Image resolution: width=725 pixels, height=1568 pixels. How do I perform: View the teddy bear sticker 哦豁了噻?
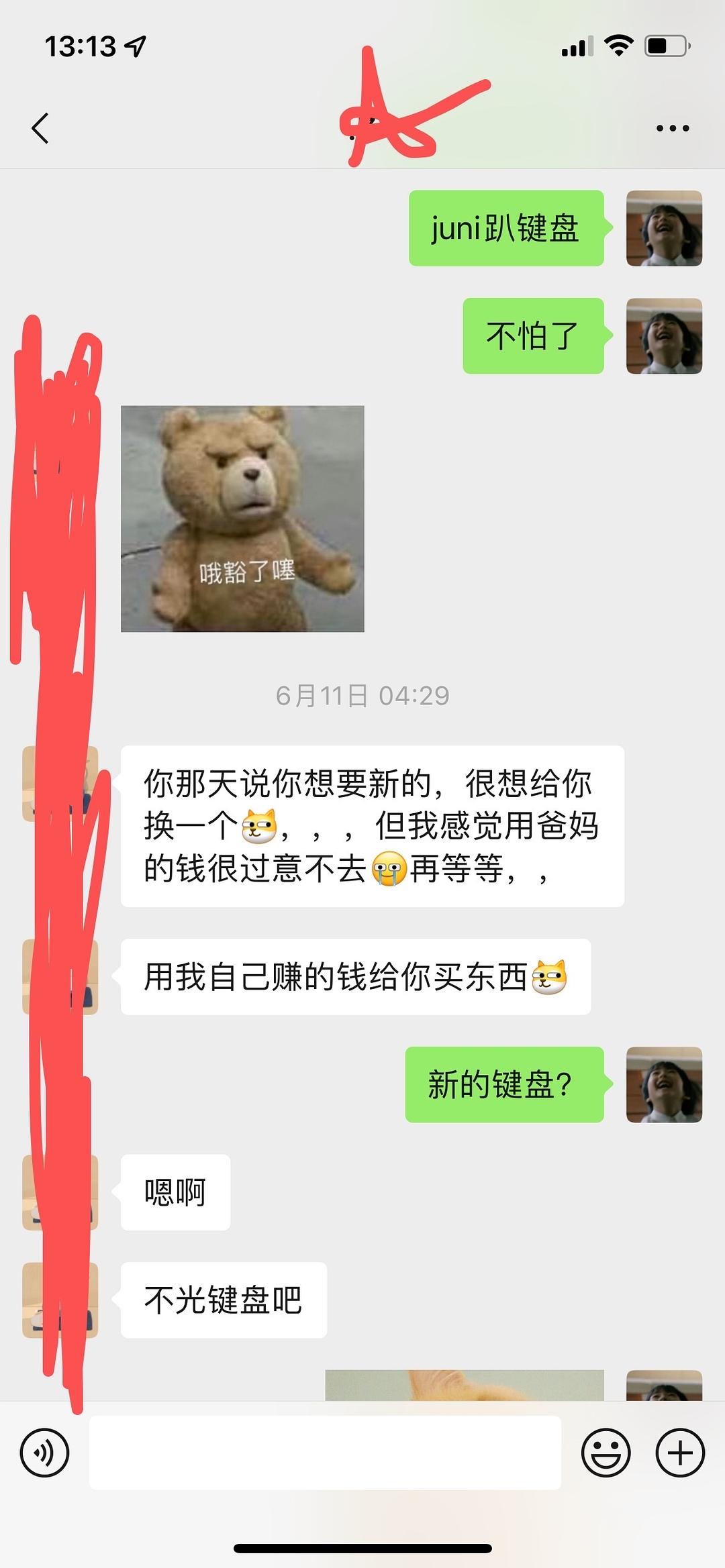tap(242, 518)
